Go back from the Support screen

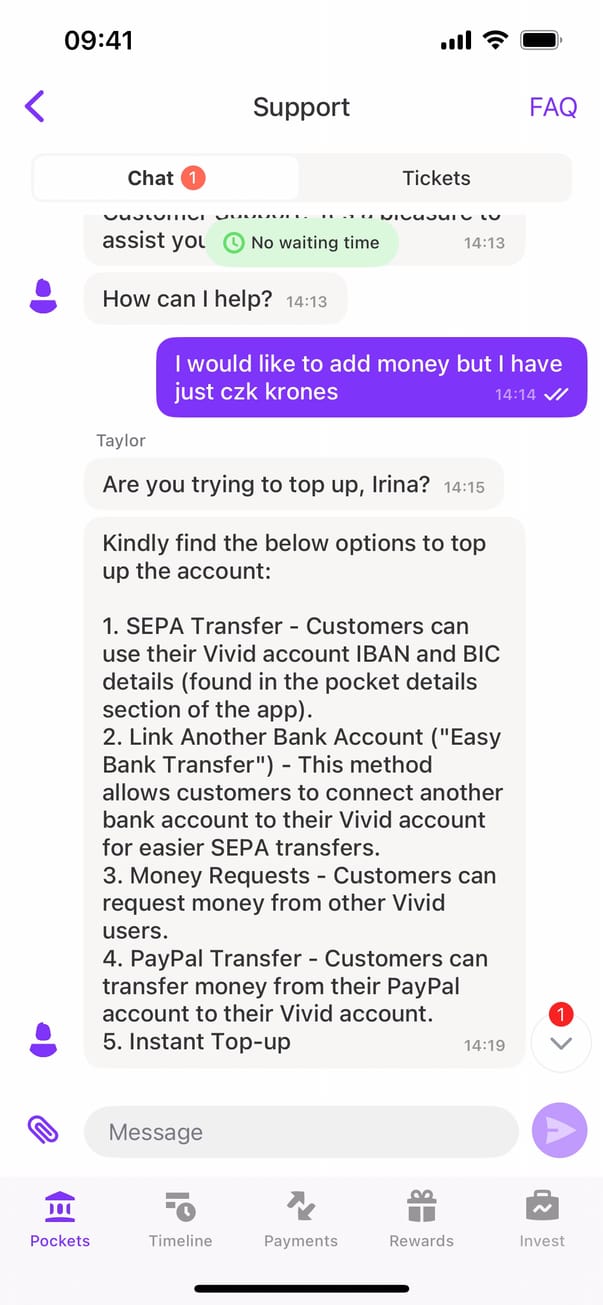(35, 106)
